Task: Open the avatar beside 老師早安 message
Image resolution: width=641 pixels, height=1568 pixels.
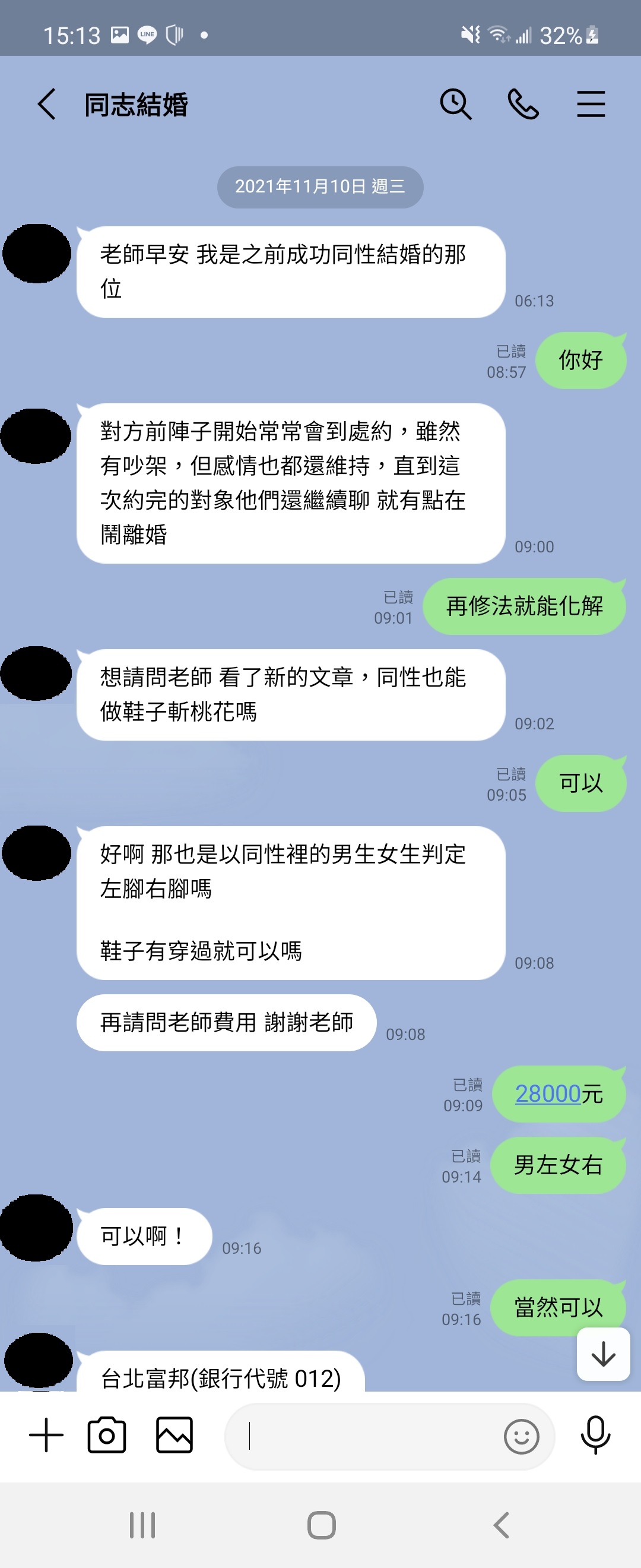Action: coord(37,253)
